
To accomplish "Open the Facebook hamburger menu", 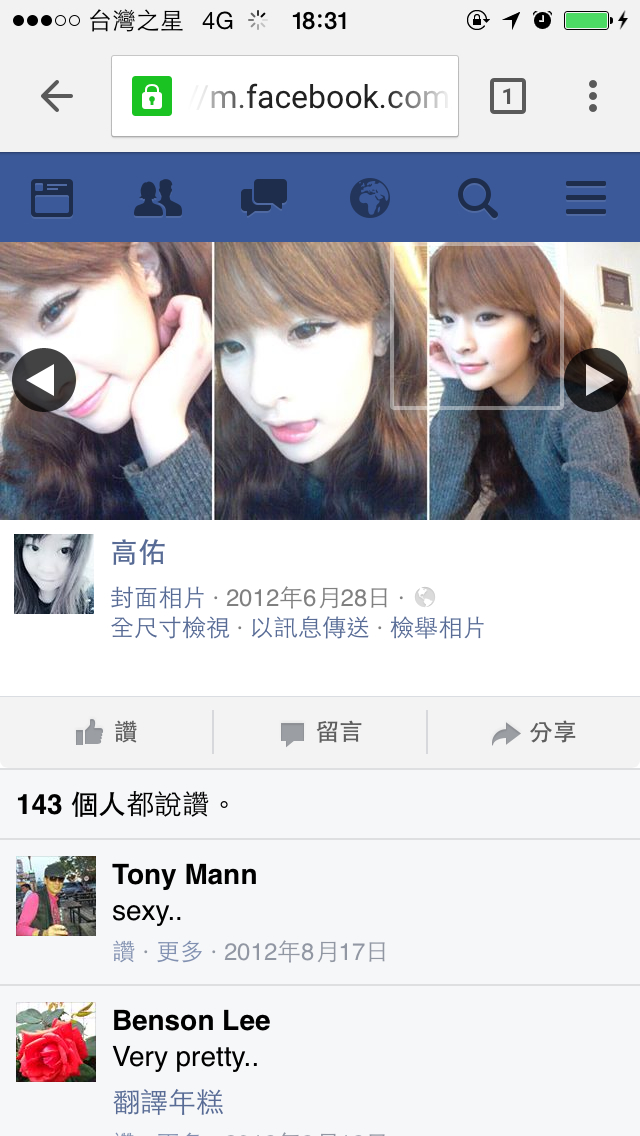I will tap(586, 198).
